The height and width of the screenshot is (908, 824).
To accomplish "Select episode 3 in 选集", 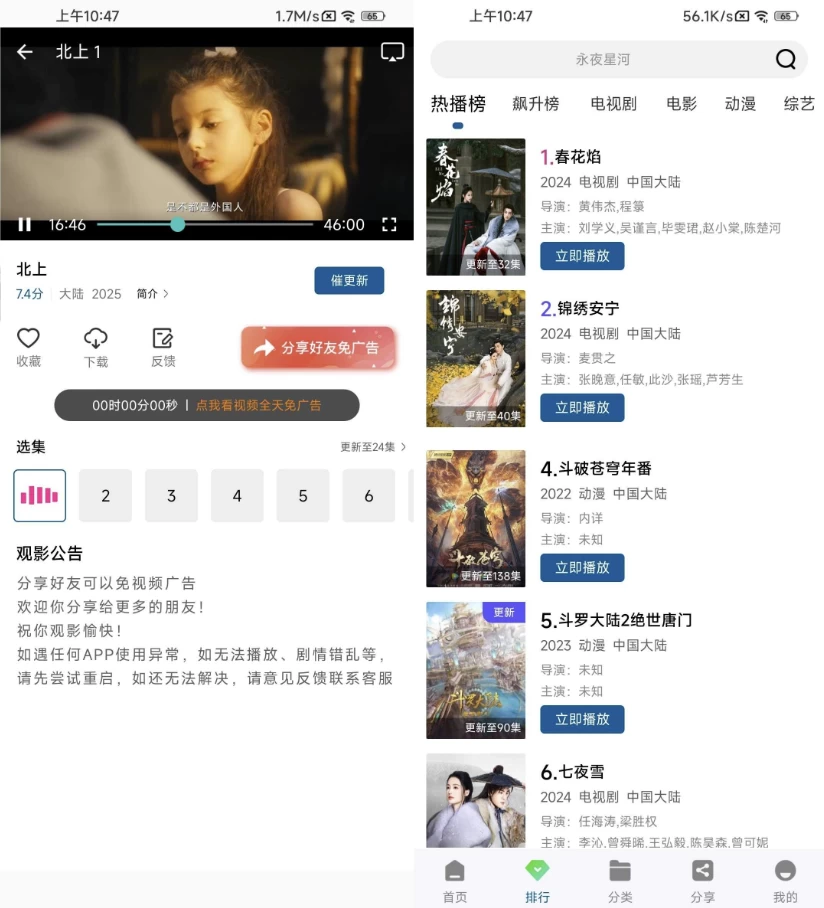I will [x=171, y=496].
